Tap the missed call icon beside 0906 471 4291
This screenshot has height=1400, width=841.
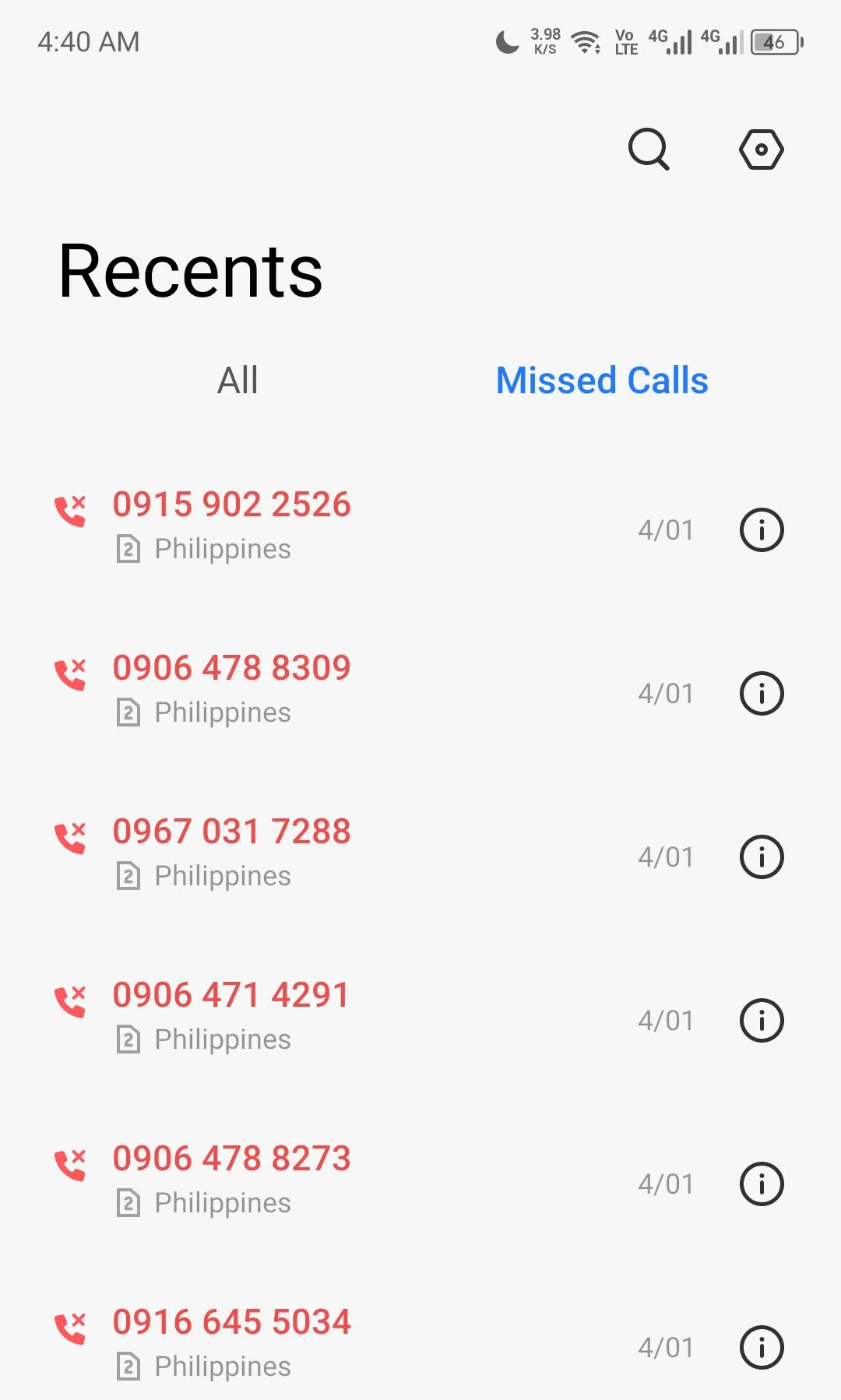point(72,999)
